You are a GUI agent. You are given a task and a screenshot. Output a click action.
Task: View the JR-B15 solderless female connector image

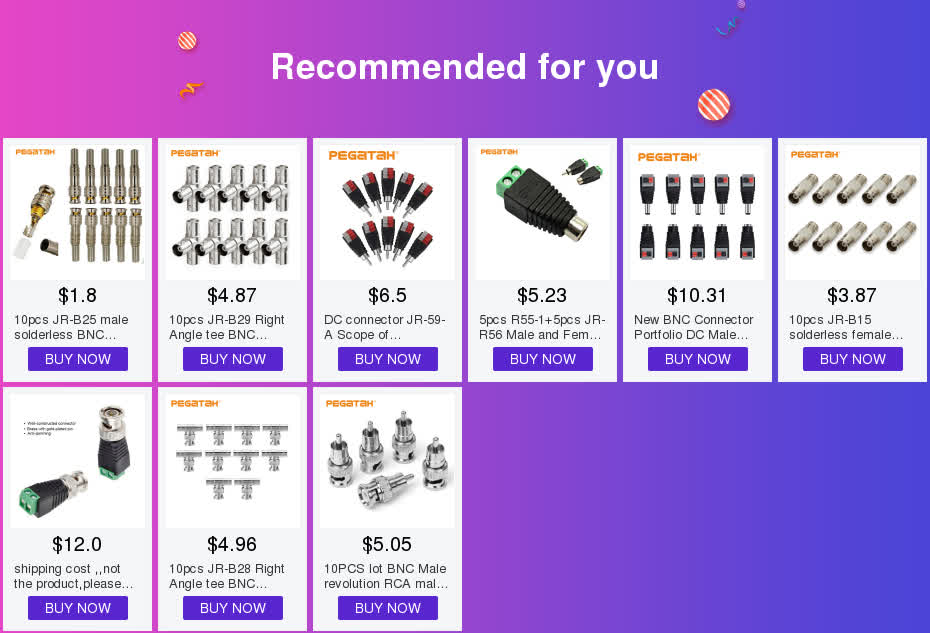(852, 212)
